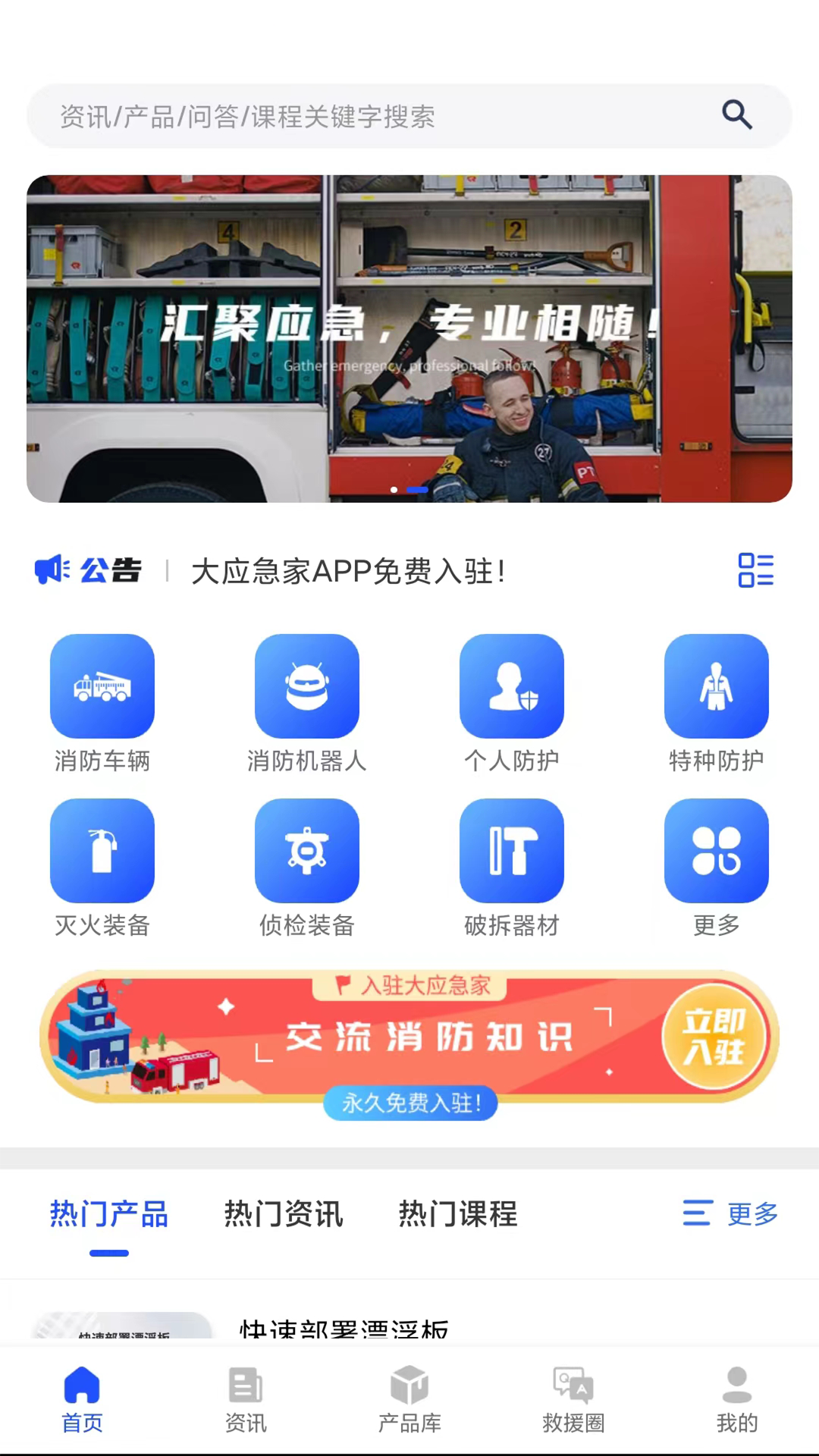Go to the 资讯 tab

pyautogui.click(x=246, y=1400)
